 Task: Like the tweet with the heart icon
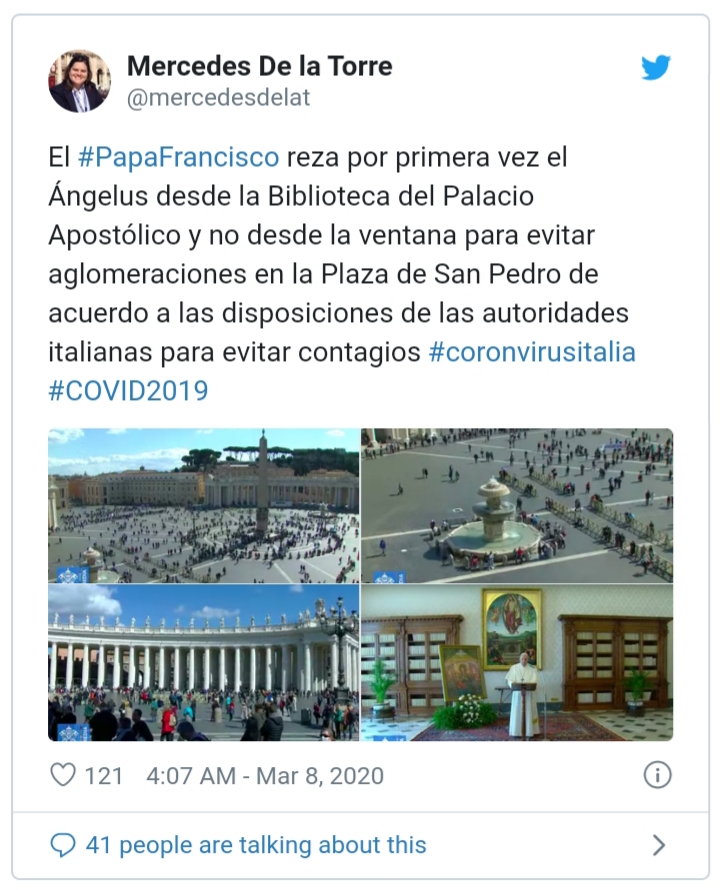tap(64, 775)
